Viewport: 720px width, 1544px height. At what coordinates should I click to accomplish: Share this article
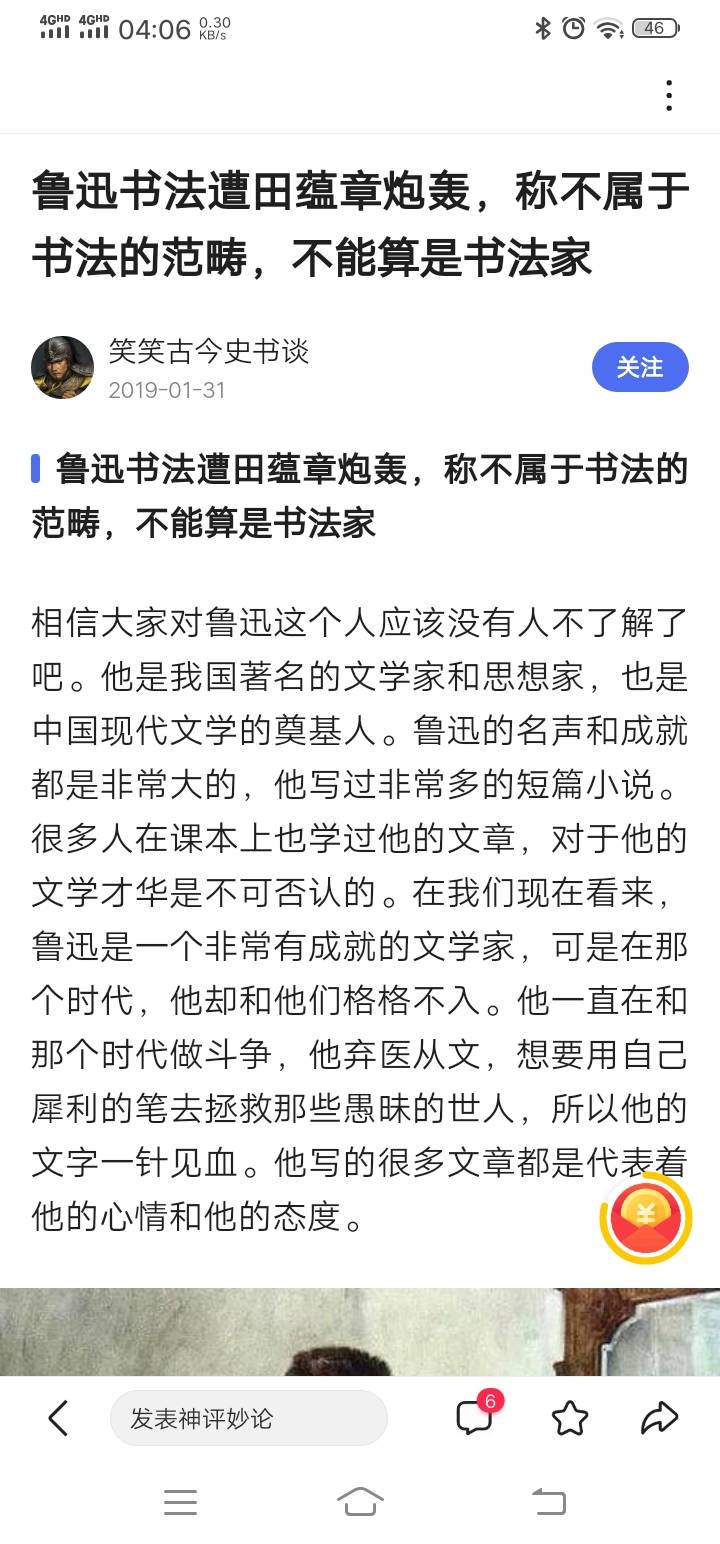[660, 1418]
